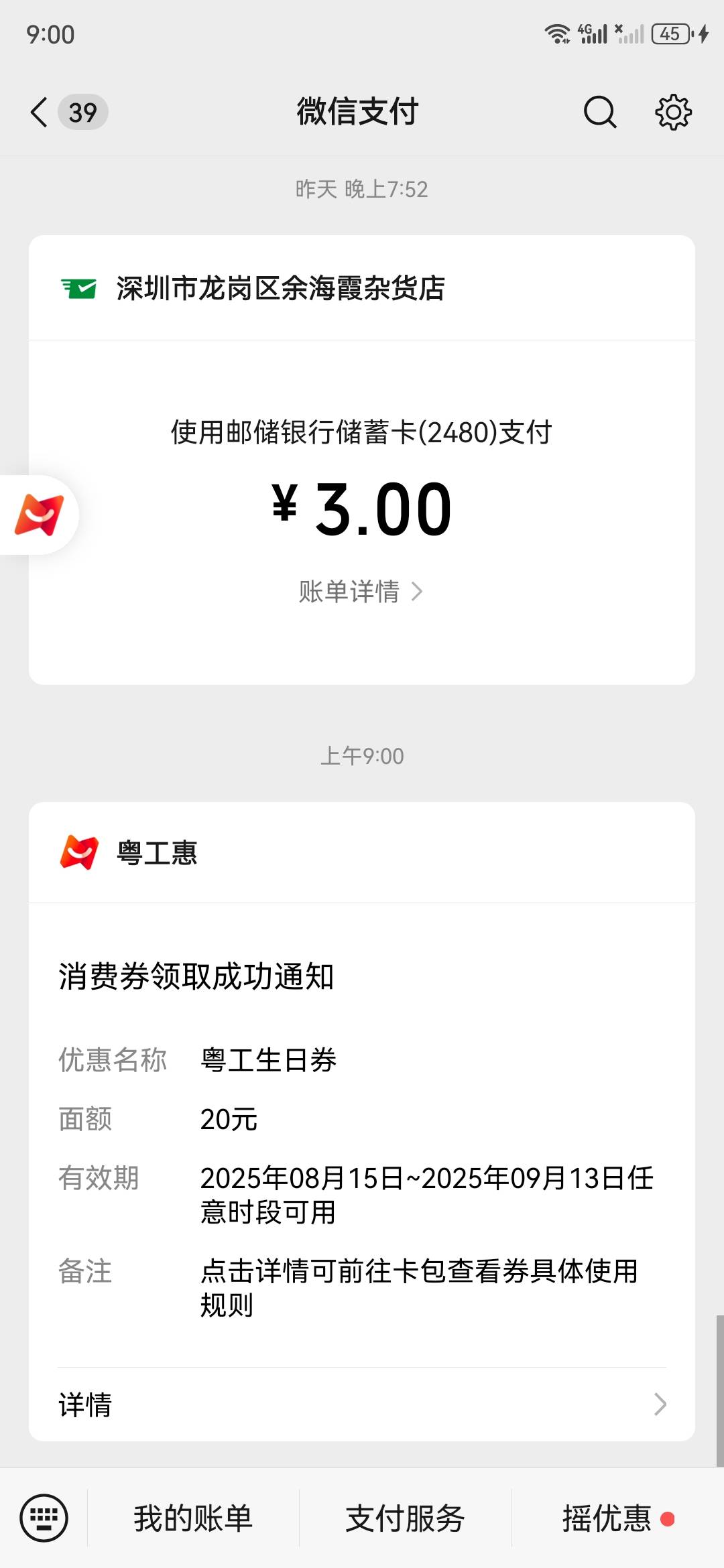Viewport: 724px width, 1568px height.
Task: Switch to keyboard input icon
Action: (44, 1518)
